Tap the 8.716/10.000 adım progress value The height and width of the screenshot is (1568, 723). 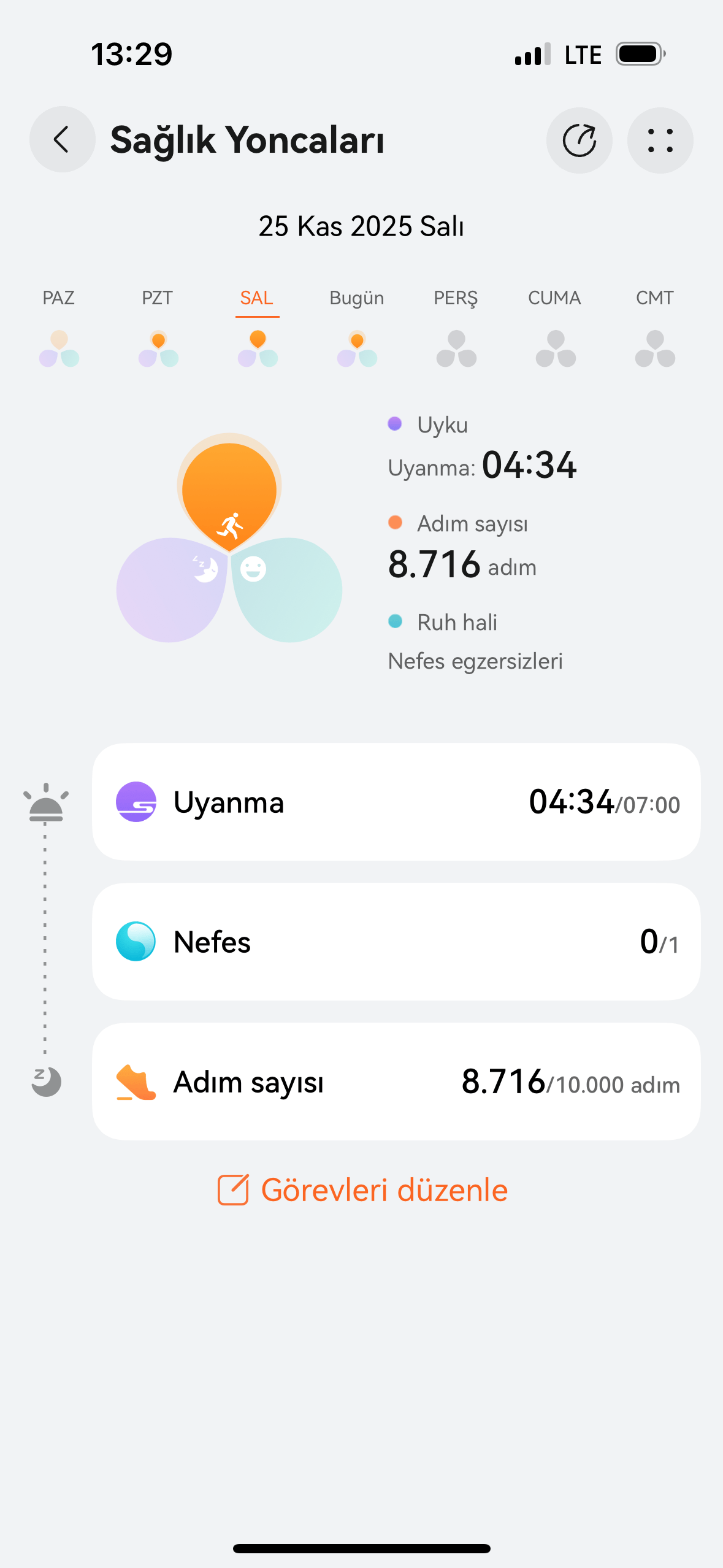[x=570, y=1082]
